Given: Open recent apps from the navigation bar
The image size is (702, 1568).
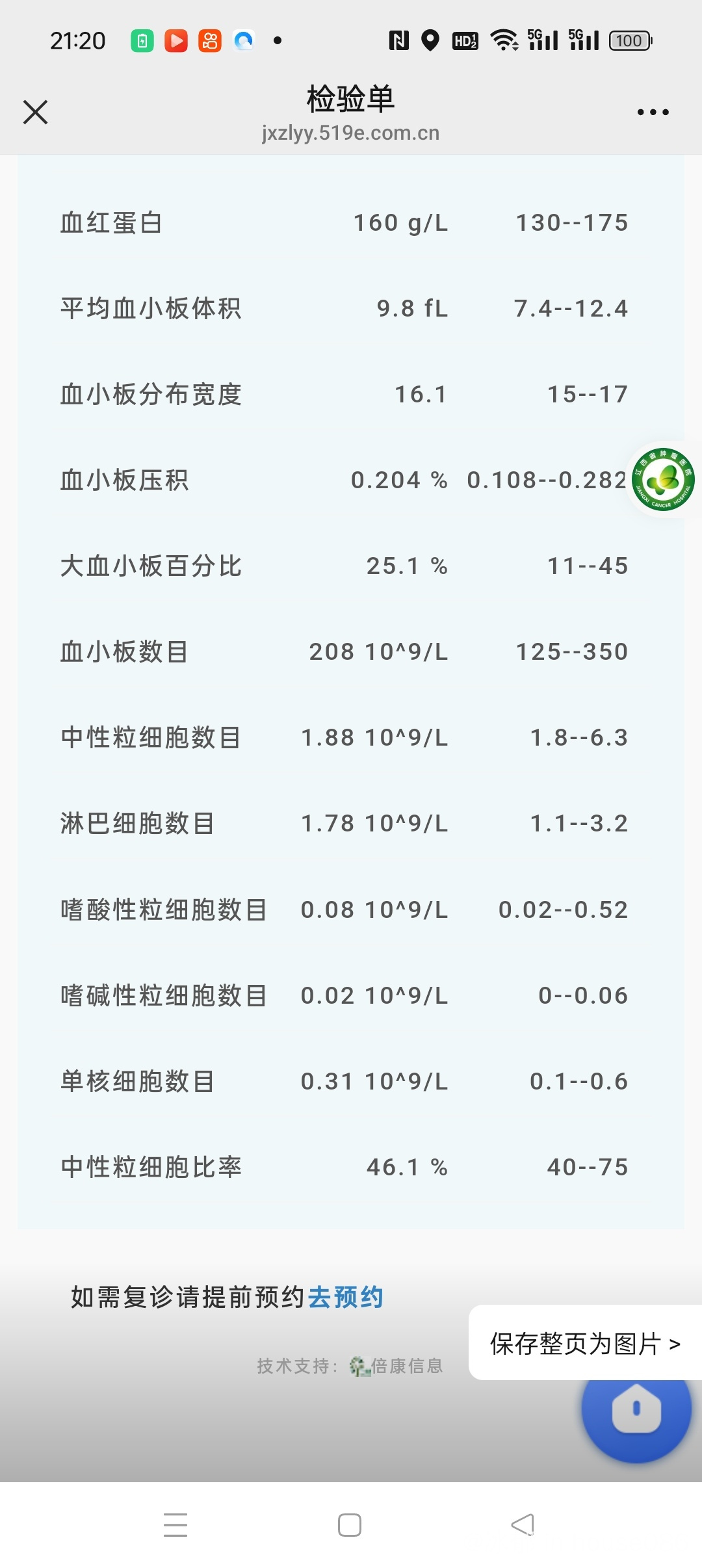Looking at the screenshot, I should click(175, 1524).
